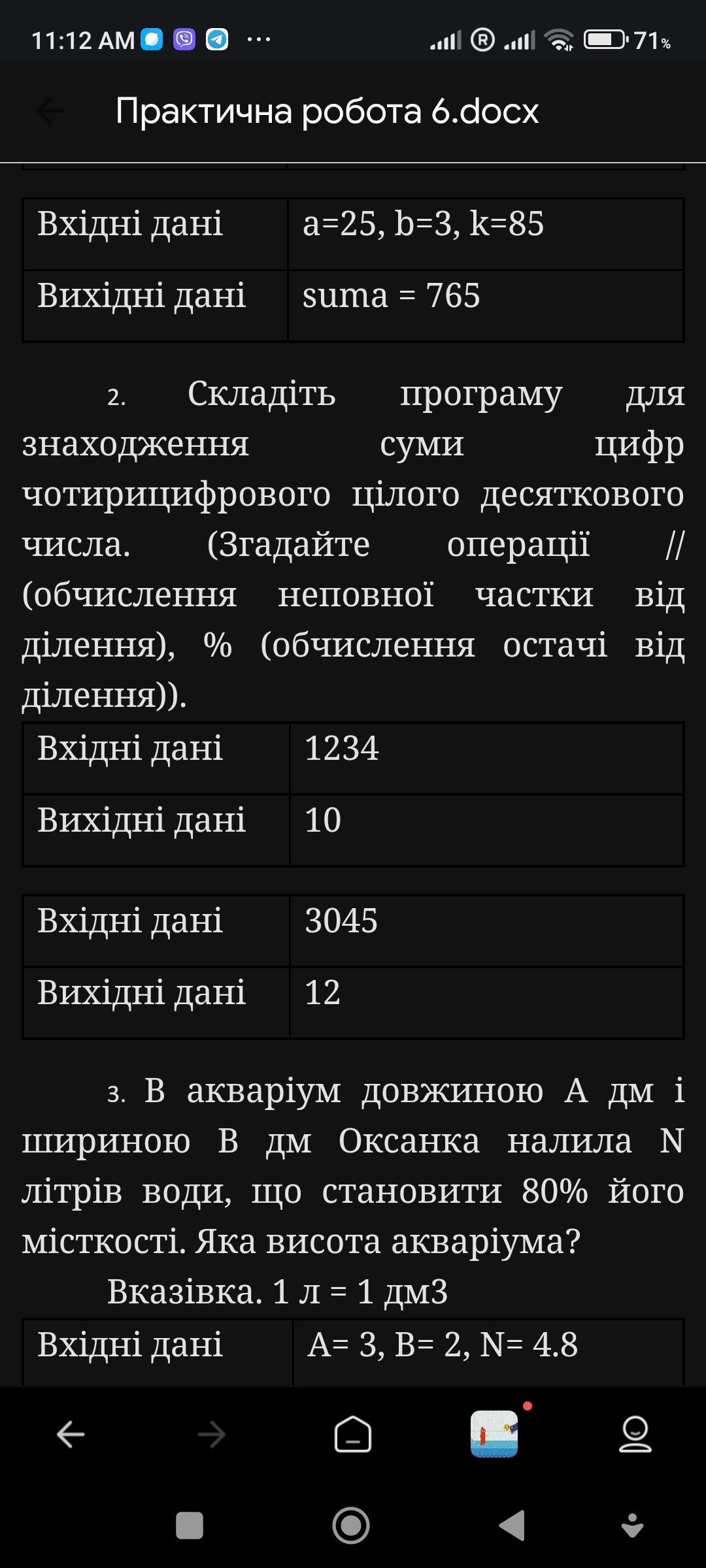Open the profile icon in the bottom toolbar

[x=635, y=1435]
